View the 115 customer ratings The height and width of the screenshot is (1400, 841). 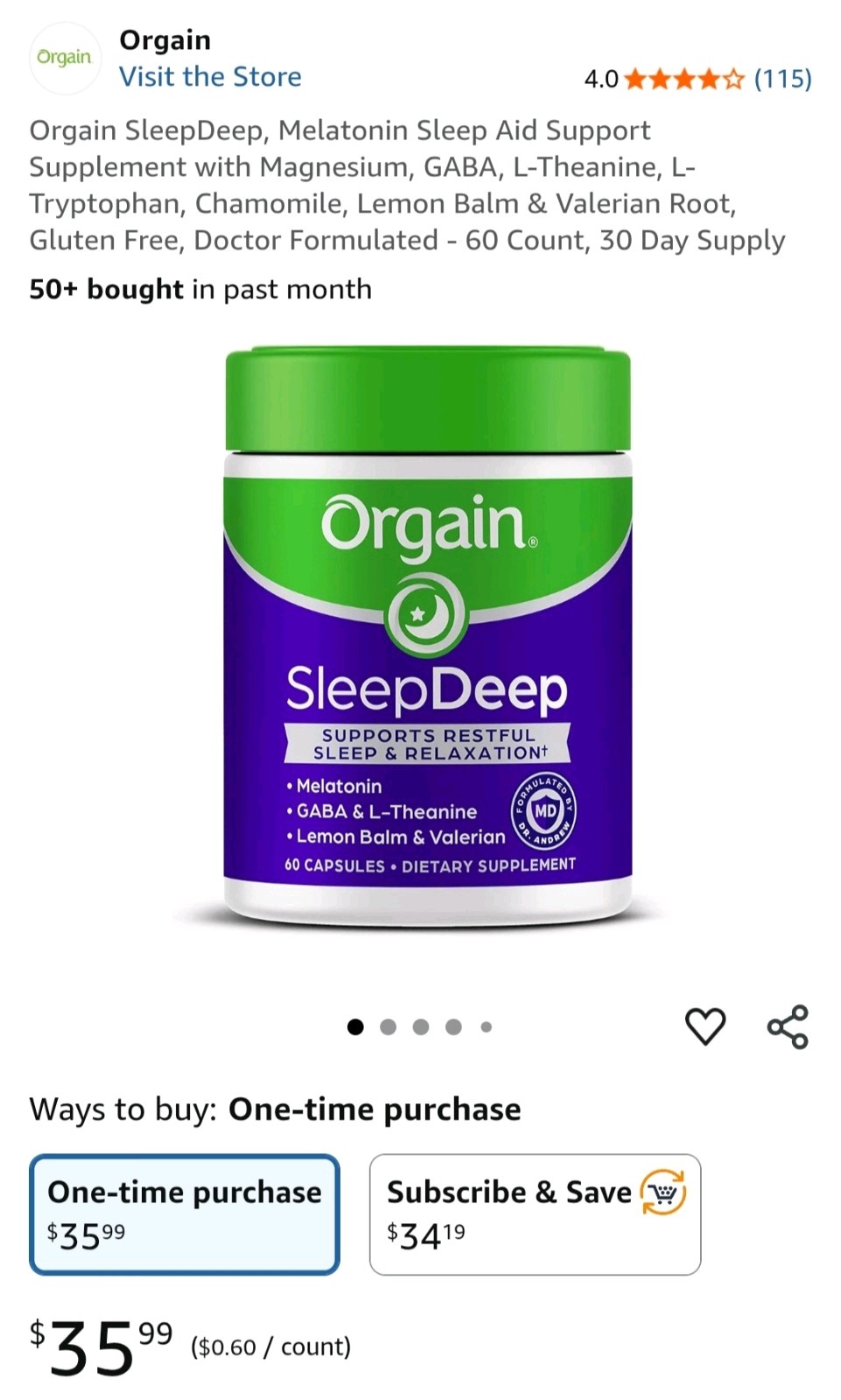(781, 79)
